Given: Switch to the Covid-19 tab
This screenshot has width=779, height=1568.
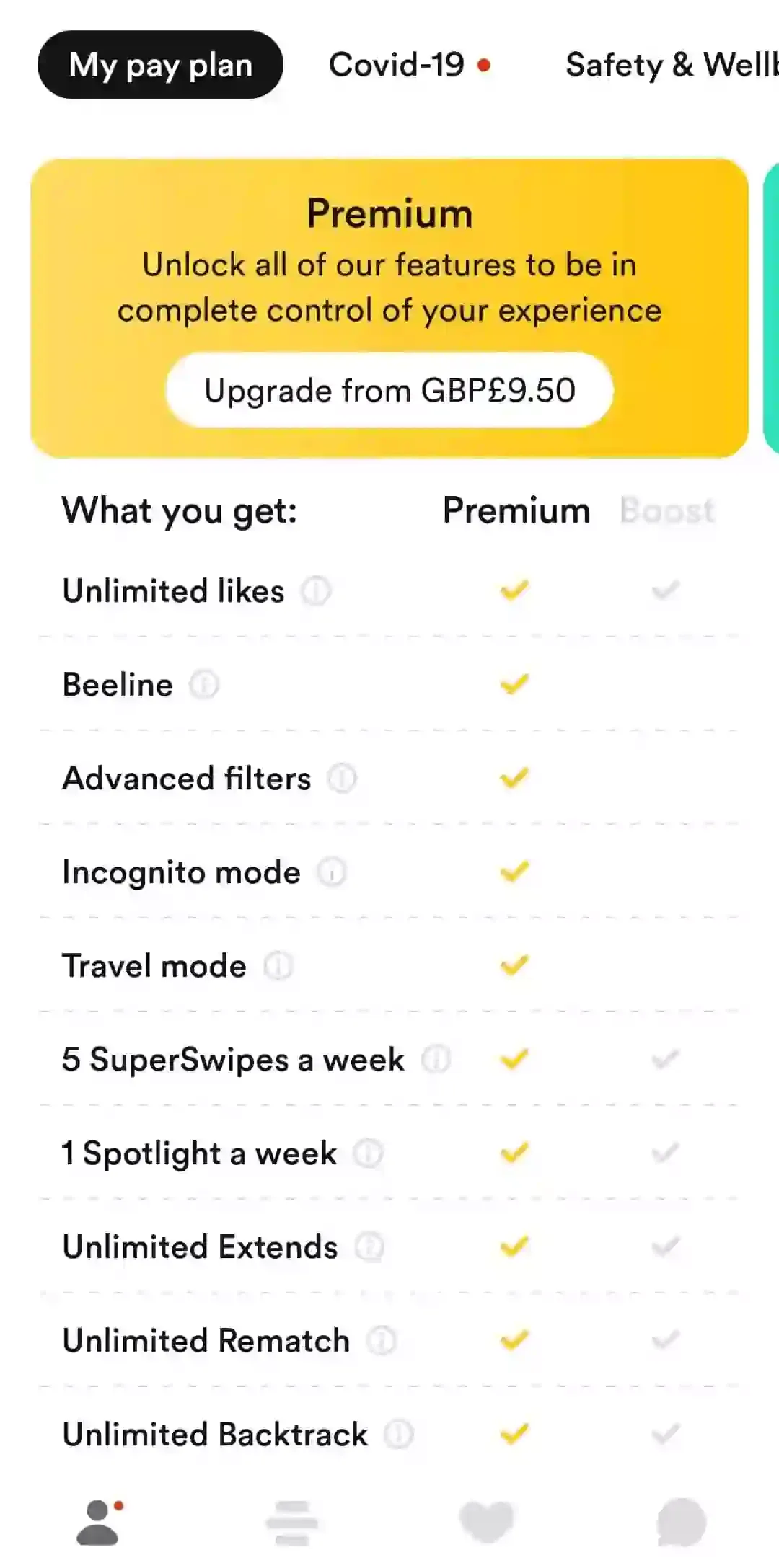Looking at the screenshot, I should (x=409, y=65).
